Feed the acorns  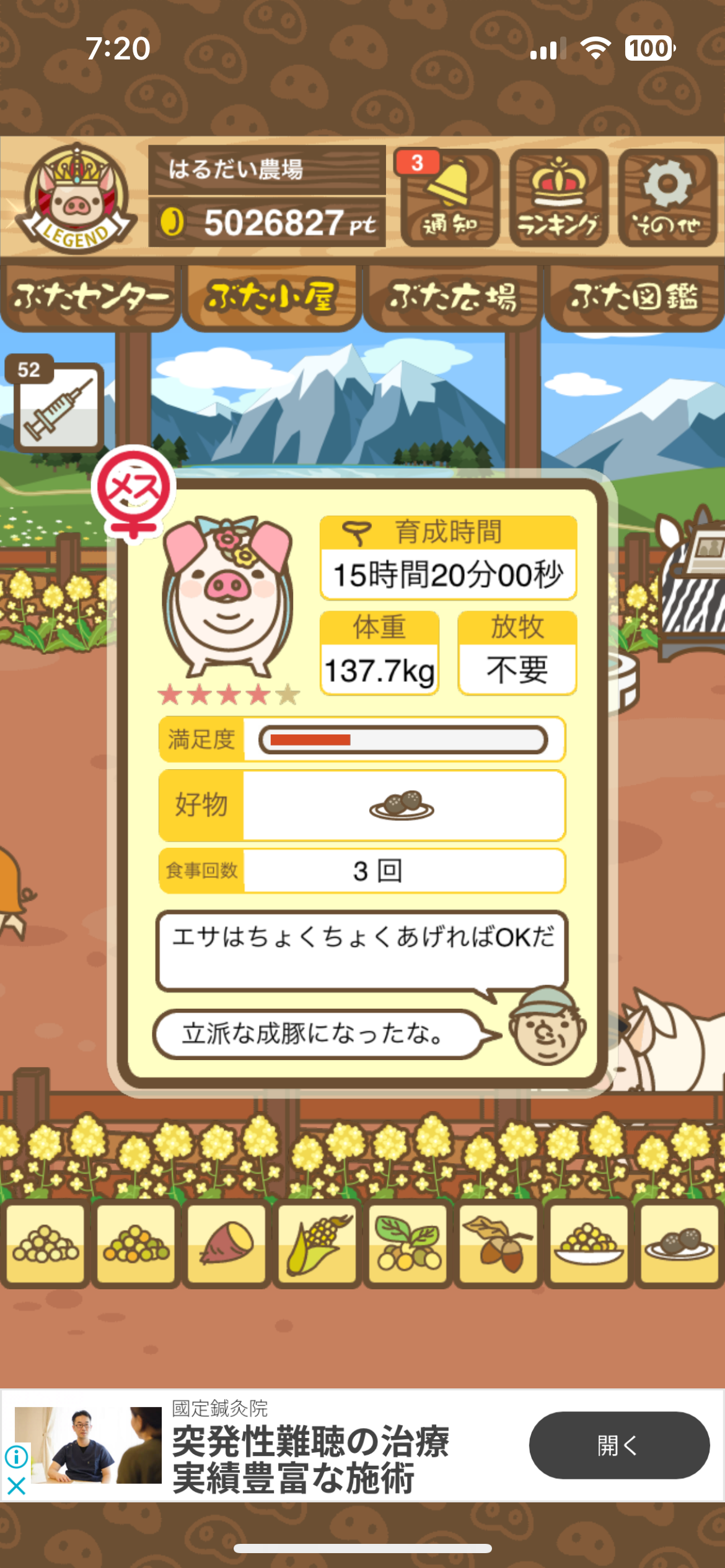498,1244
